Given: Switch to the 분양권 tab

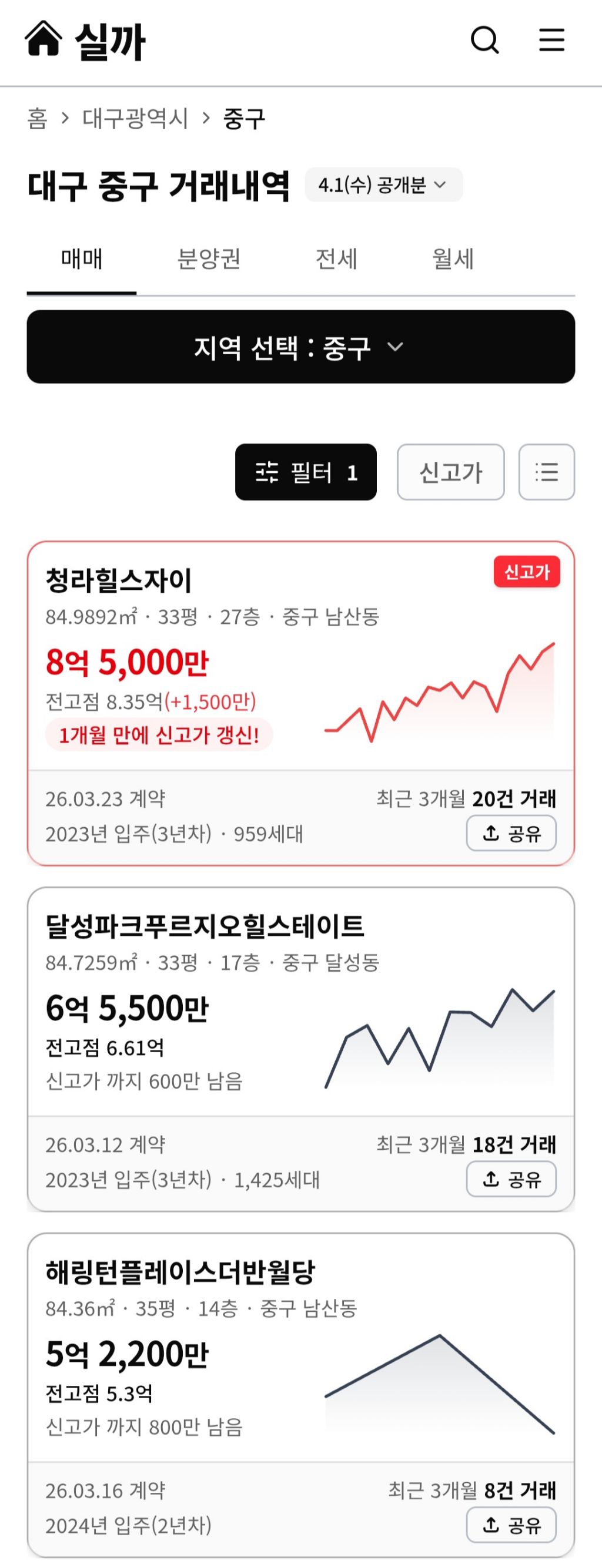Looking at the screenshot, I should coord(208,259).
